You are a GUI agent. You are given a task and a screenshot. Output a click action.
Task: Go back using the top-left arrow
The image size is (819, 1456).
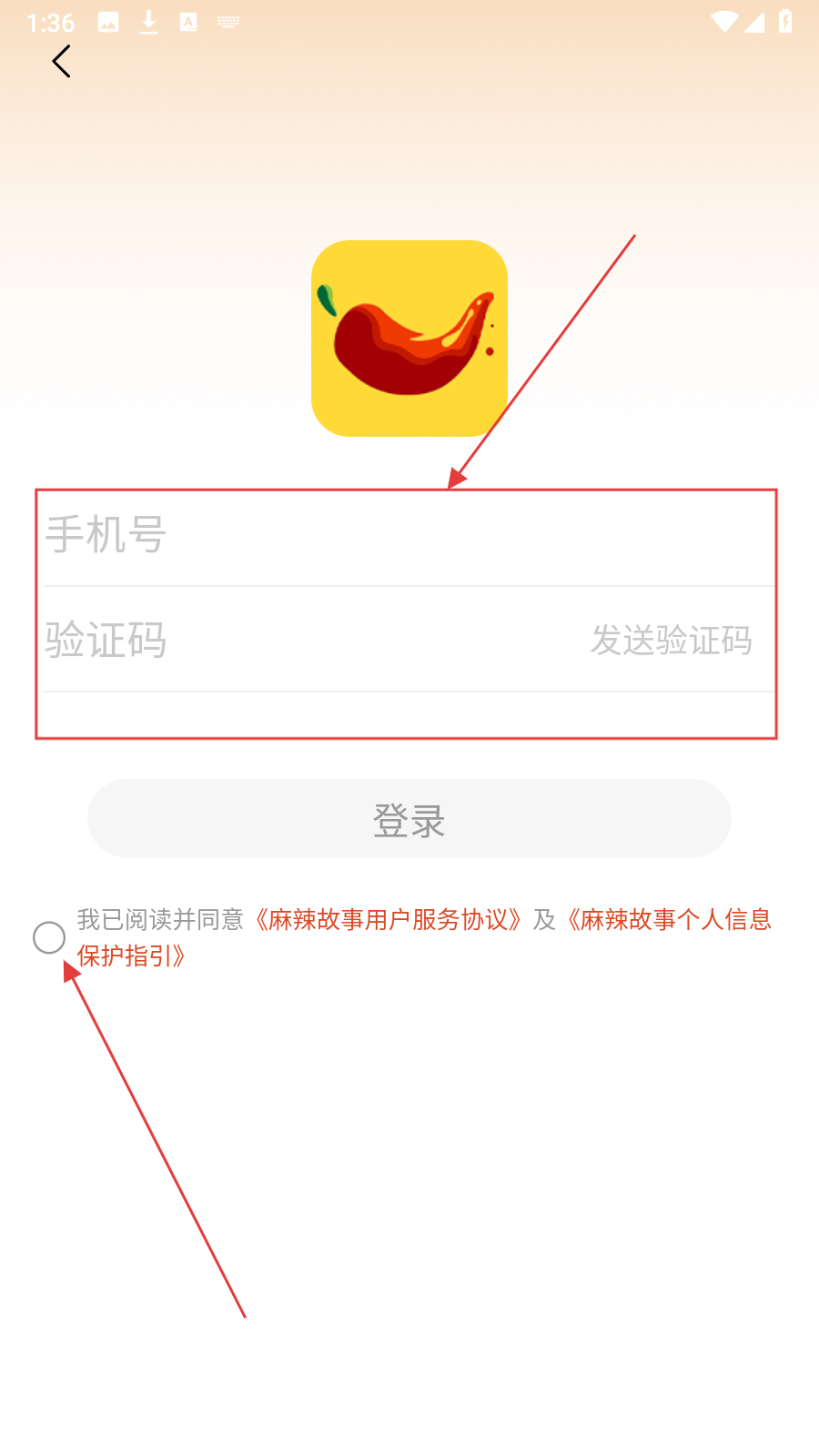pos(61,62)
